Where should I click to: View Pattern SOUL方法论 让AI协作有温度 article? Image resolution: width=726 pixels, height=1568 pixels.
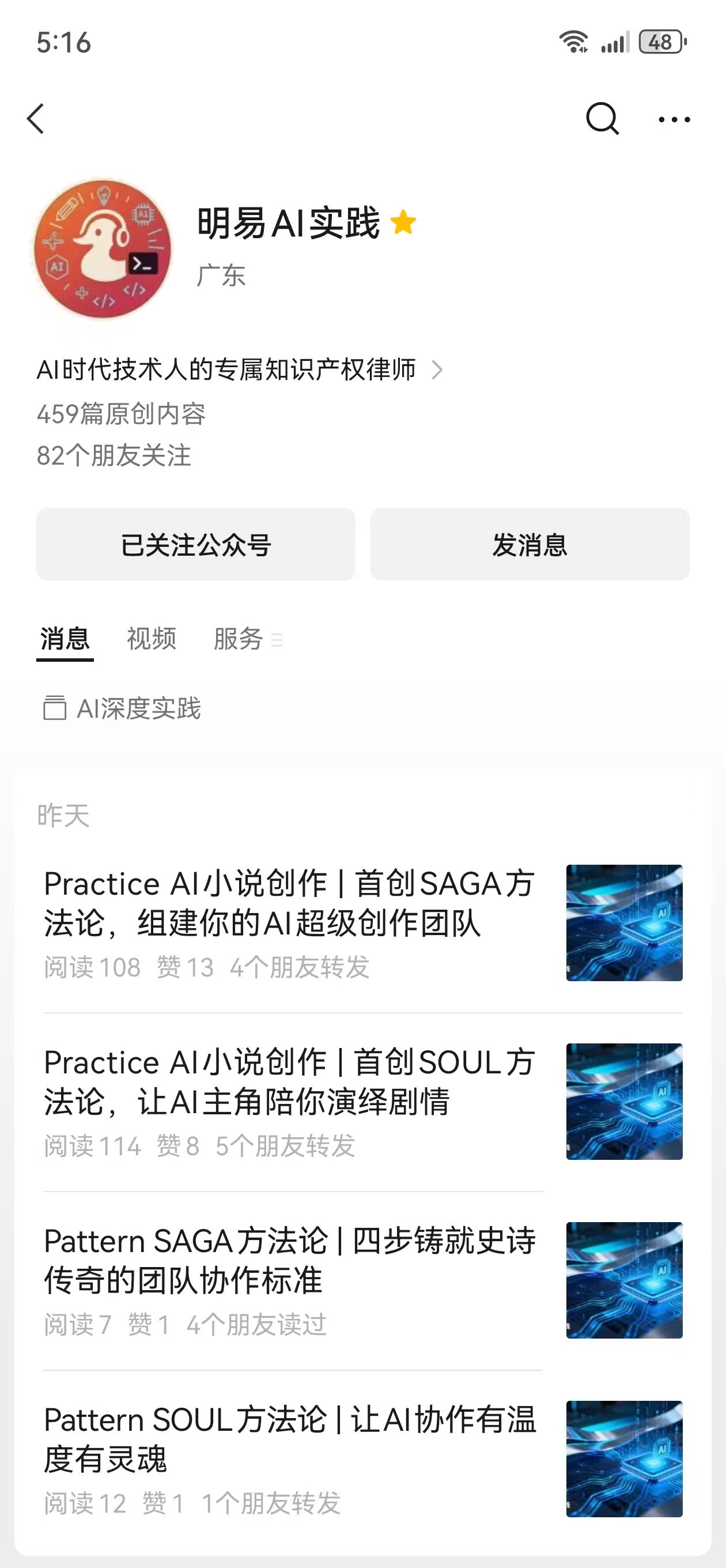pos(290,1439)
